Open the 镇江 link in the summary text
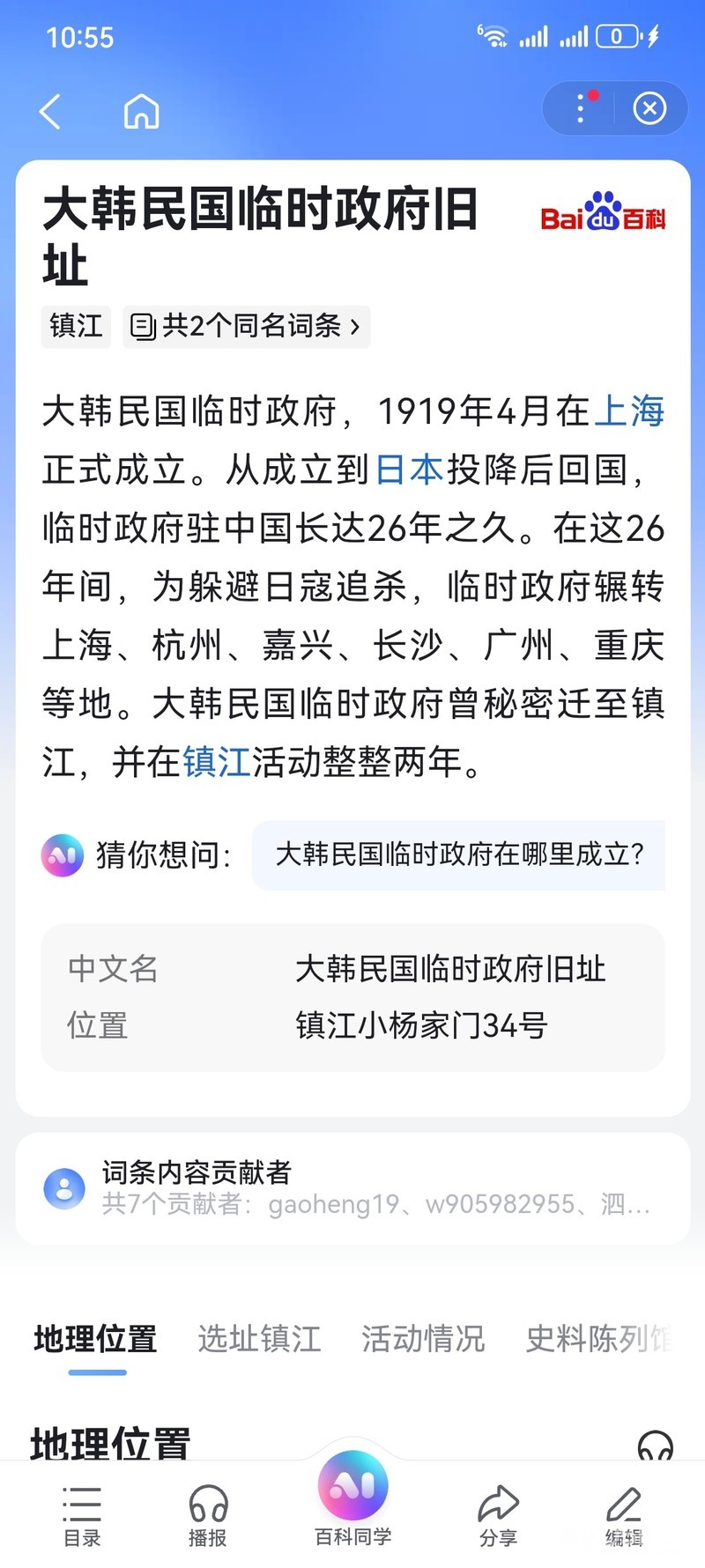 217,762
